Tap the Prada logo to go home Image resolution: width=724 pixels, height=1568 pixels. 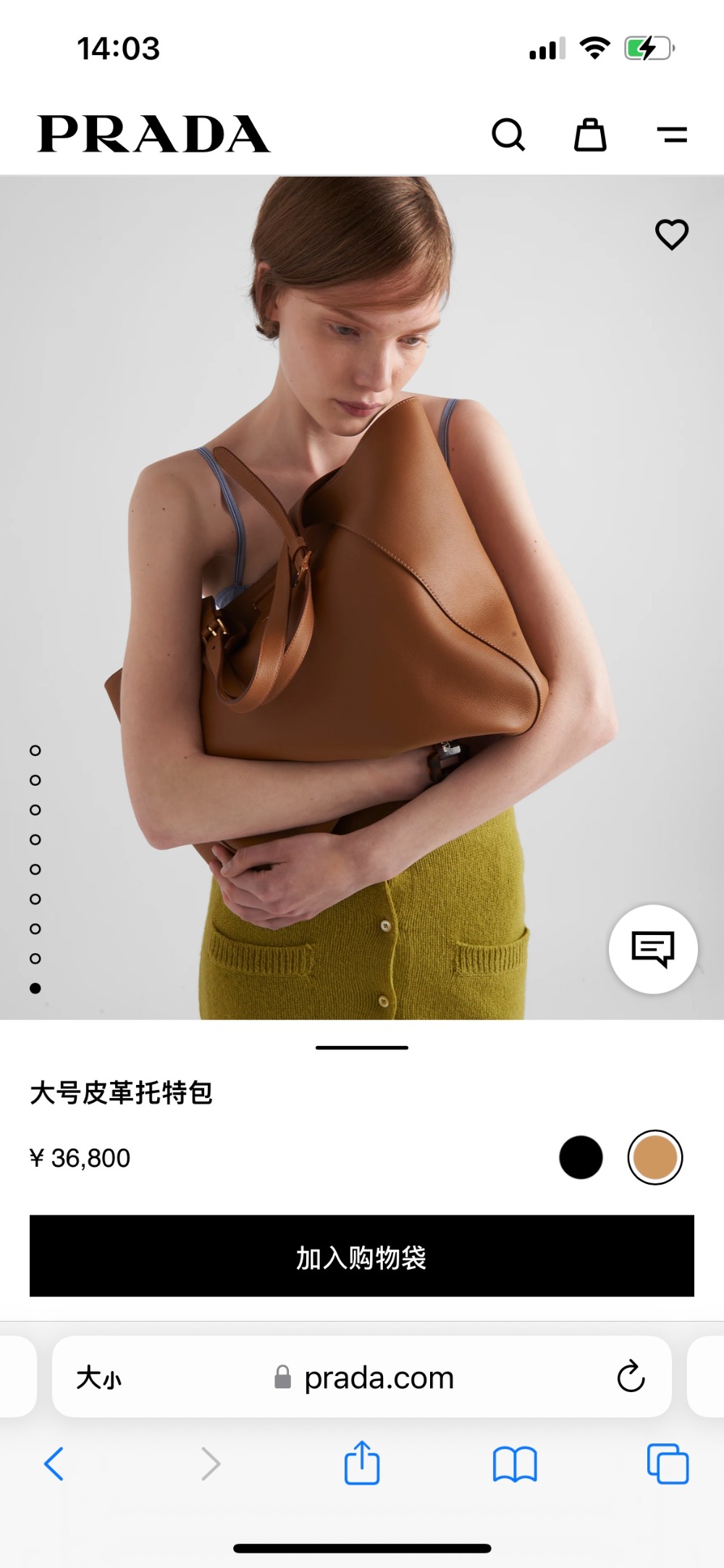tap(153, 134)
